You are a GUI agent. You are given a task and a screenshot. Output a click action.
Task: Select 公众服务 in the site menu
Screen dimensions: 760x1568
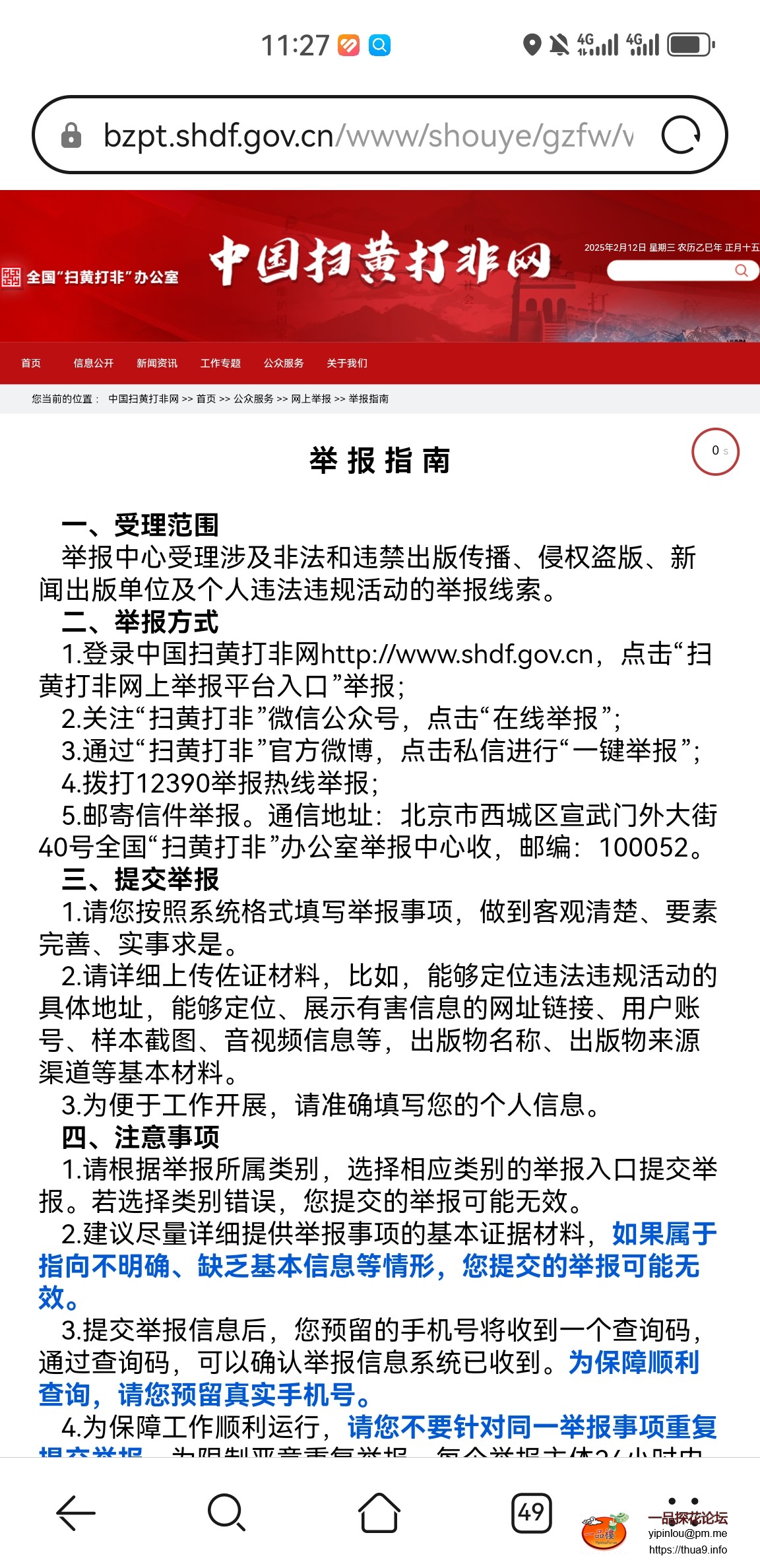[284, 363]
